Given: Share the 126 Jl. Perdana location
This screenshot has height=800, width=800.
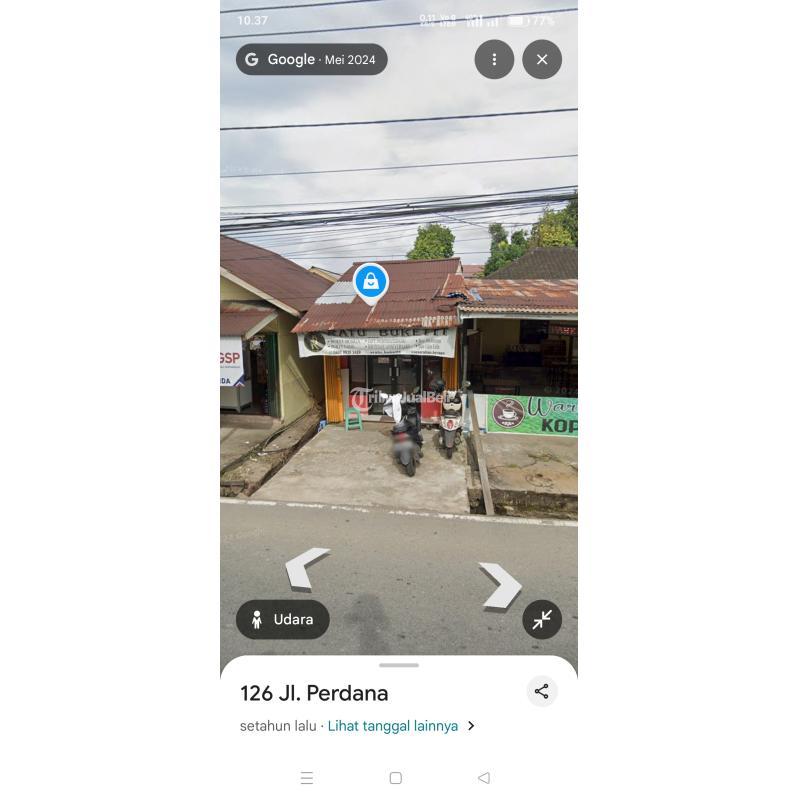Looking at the screenshot, I should pos(541,691).
